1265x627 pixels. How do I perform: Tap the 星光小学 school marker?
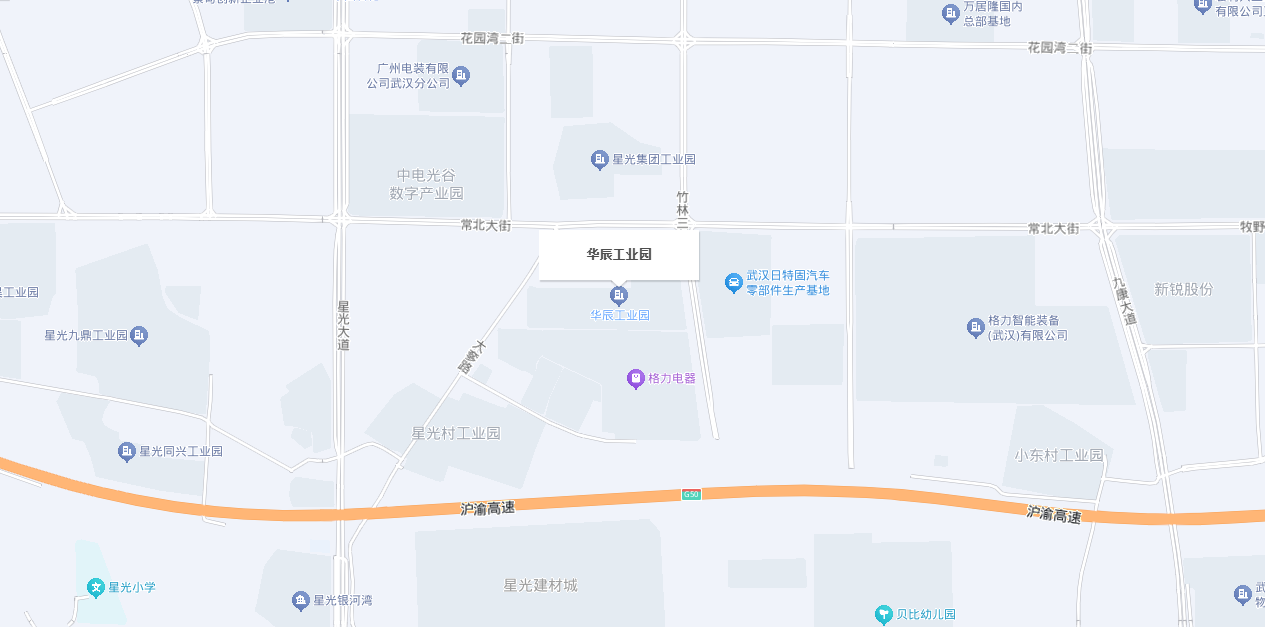tap(96, 588)
